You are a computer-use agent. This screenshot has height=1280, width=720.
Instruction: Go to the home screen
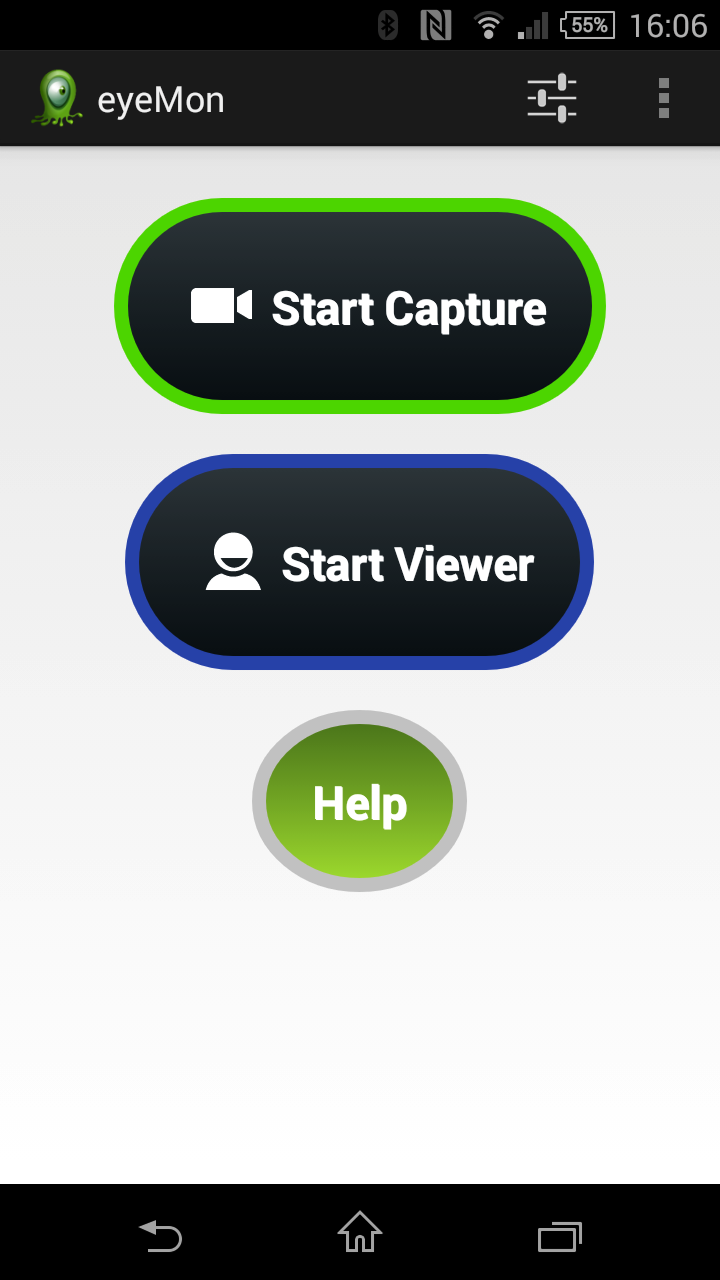[x=360, y=1232]
